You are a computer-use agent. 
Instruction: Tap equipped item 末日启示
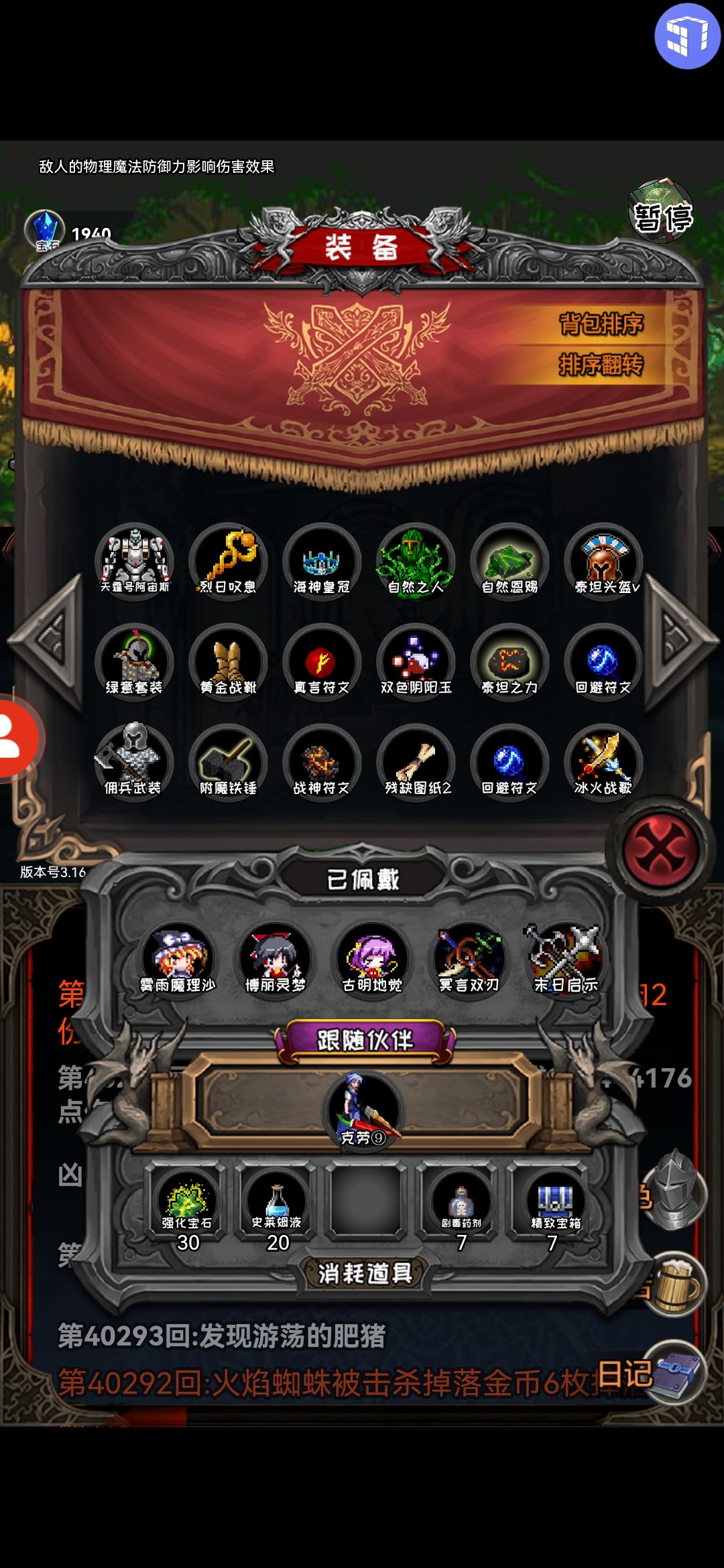click(566, 960)
